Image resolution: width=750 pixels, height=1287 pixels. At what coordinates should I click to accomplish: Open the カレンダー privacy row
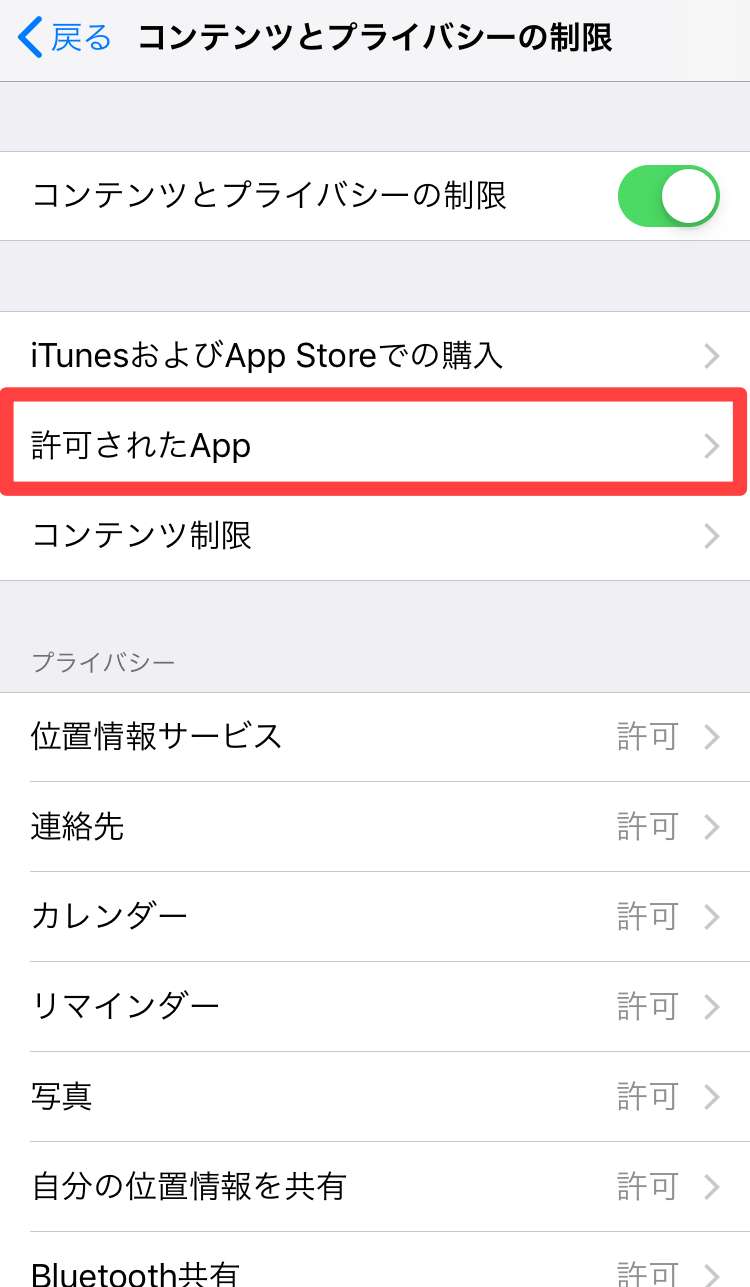375,916
